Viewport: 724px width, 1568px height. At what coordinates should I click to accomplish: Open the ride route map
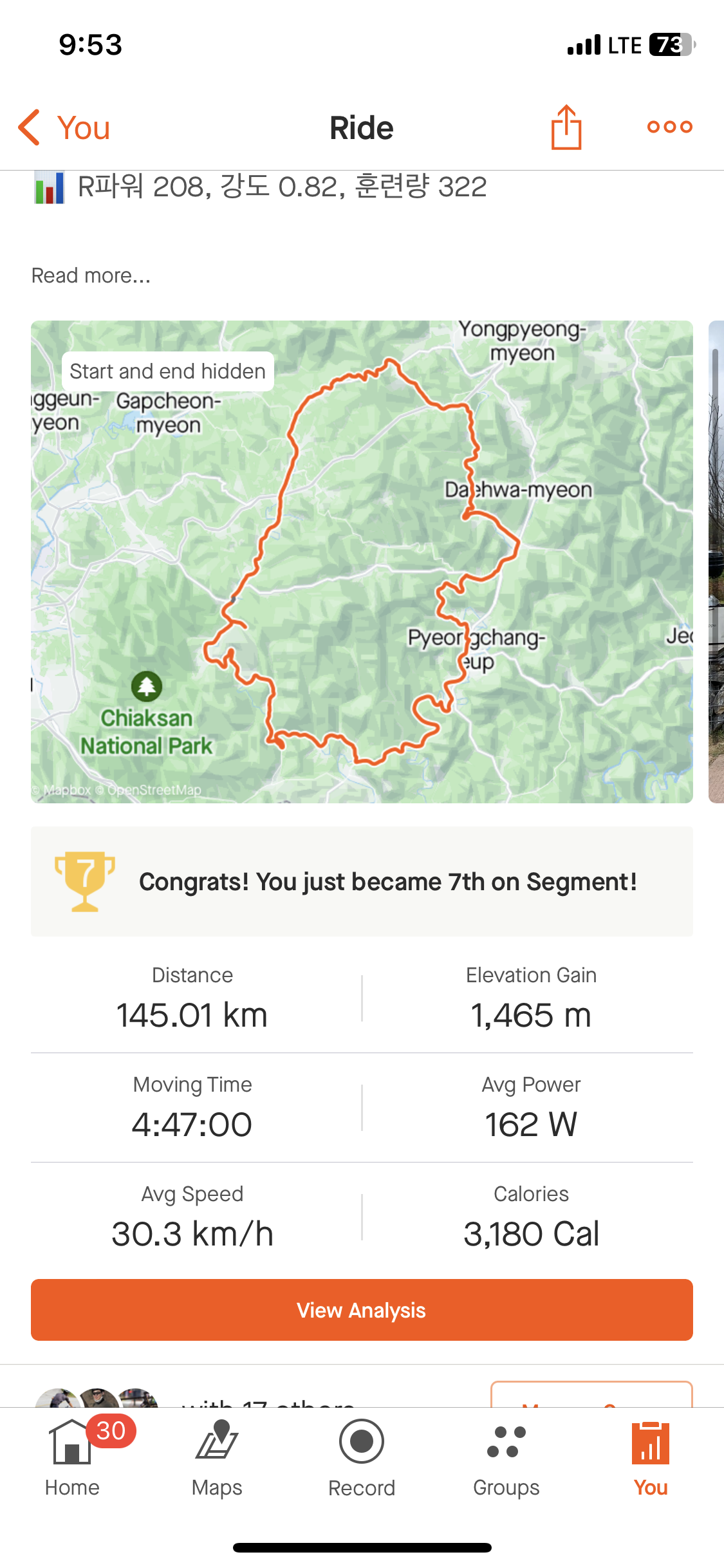coord(362,561)
